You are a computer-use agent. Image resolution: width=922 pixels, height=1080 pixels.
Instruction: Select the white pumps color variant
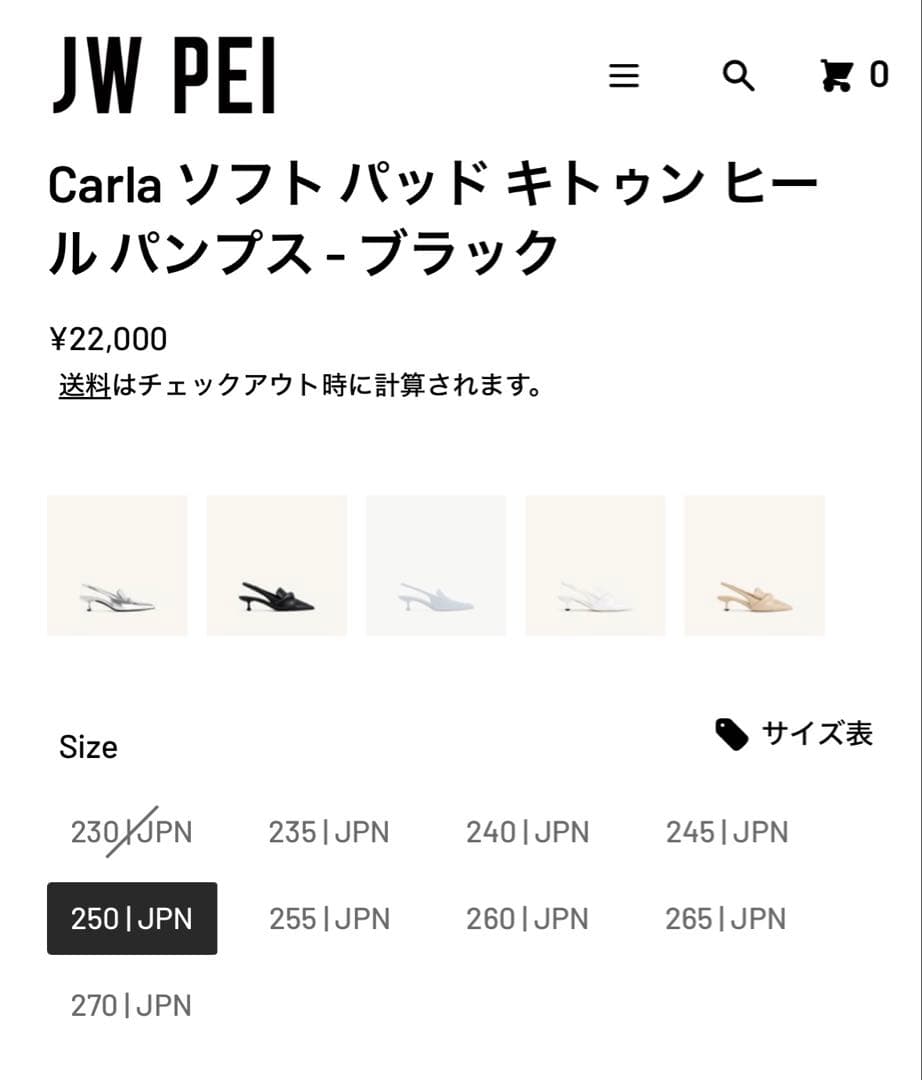[595, 564]
